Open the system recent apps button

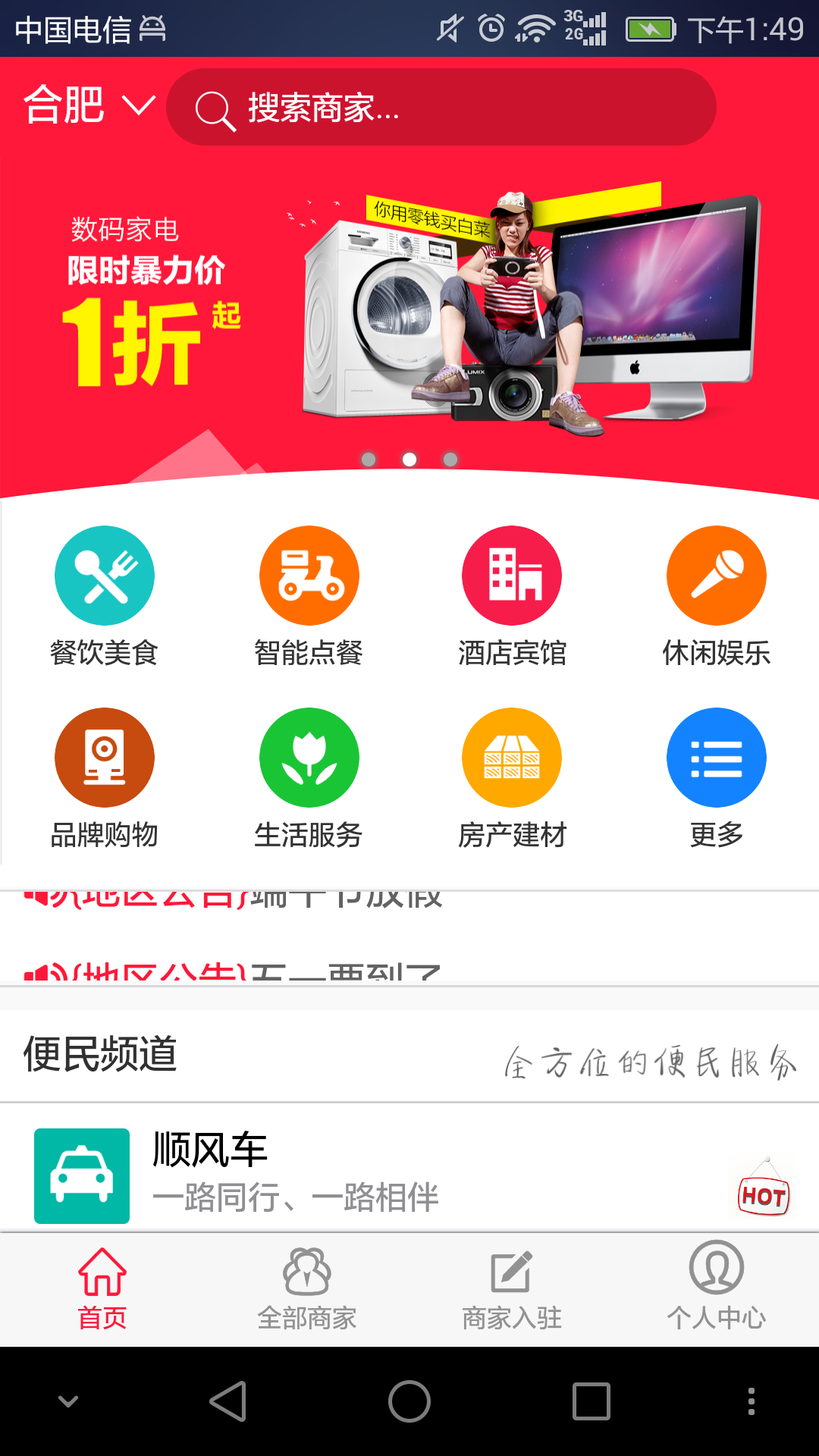pos(591,1401)
